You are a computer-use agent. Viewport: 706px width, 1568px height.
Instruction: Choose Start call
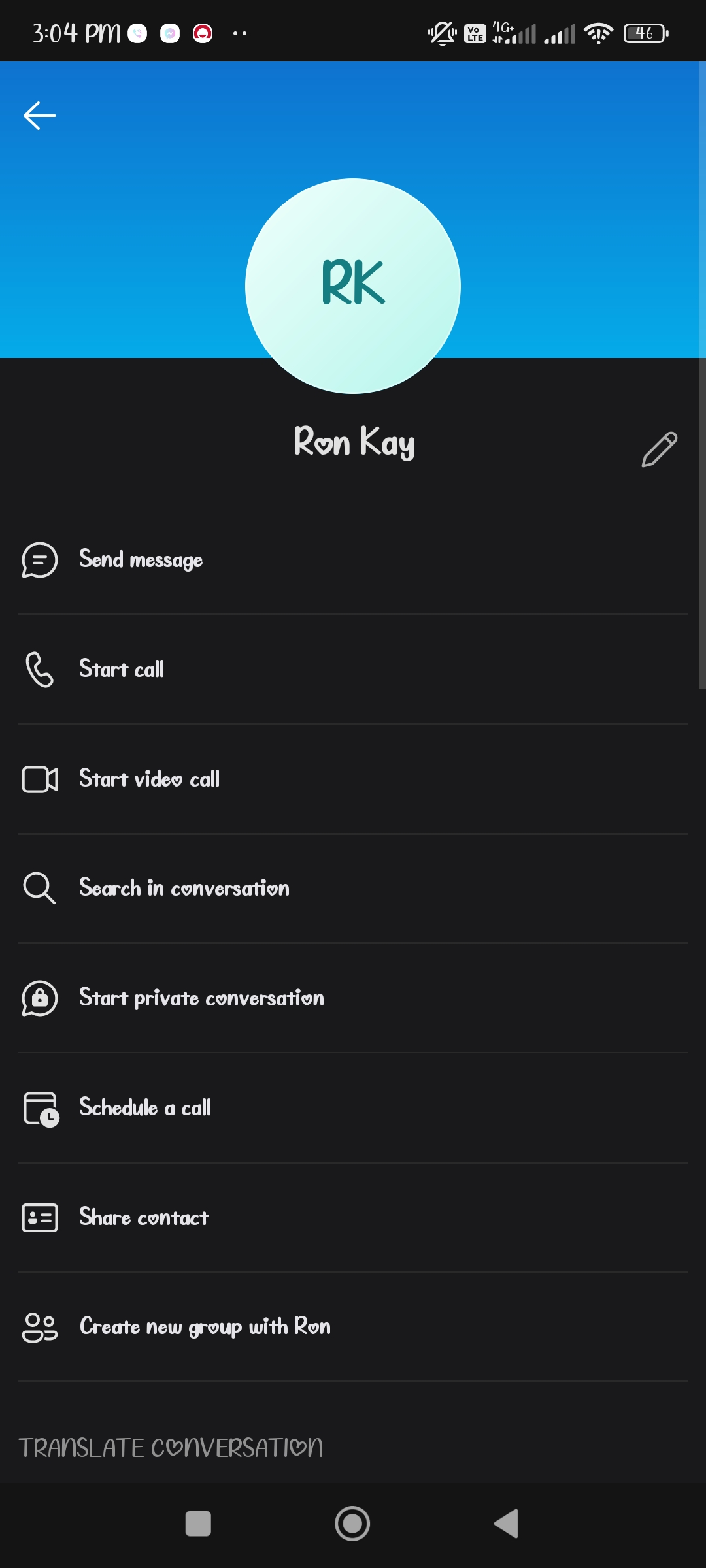coord(353,670)
